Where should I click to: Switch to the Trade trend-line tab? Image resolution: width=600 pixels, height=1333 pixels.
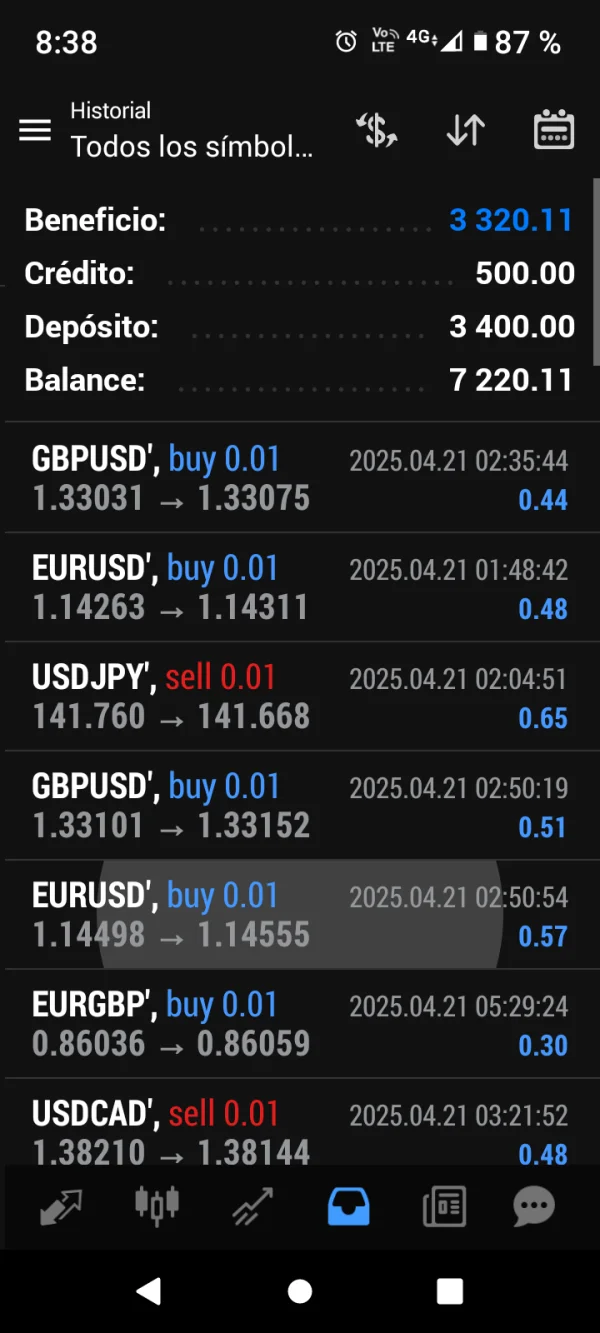tap(252, 1207)
